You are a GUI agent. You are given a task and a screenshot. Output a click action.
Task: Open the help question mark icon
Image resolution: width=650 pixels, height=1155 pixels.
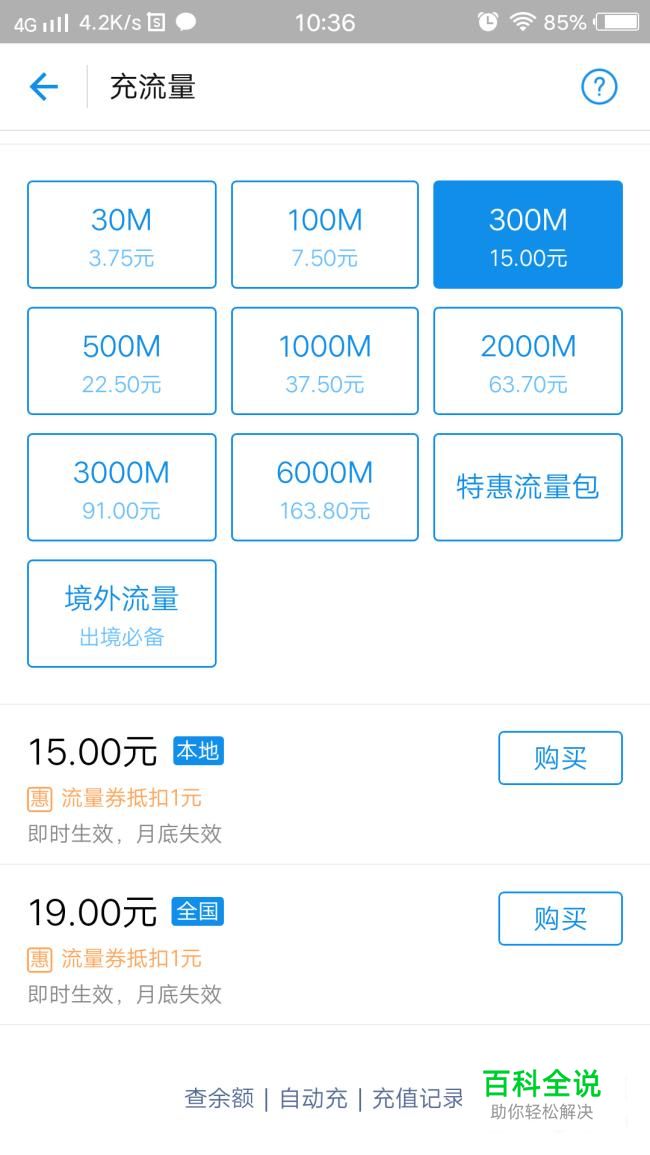click(x=599, y=87)
